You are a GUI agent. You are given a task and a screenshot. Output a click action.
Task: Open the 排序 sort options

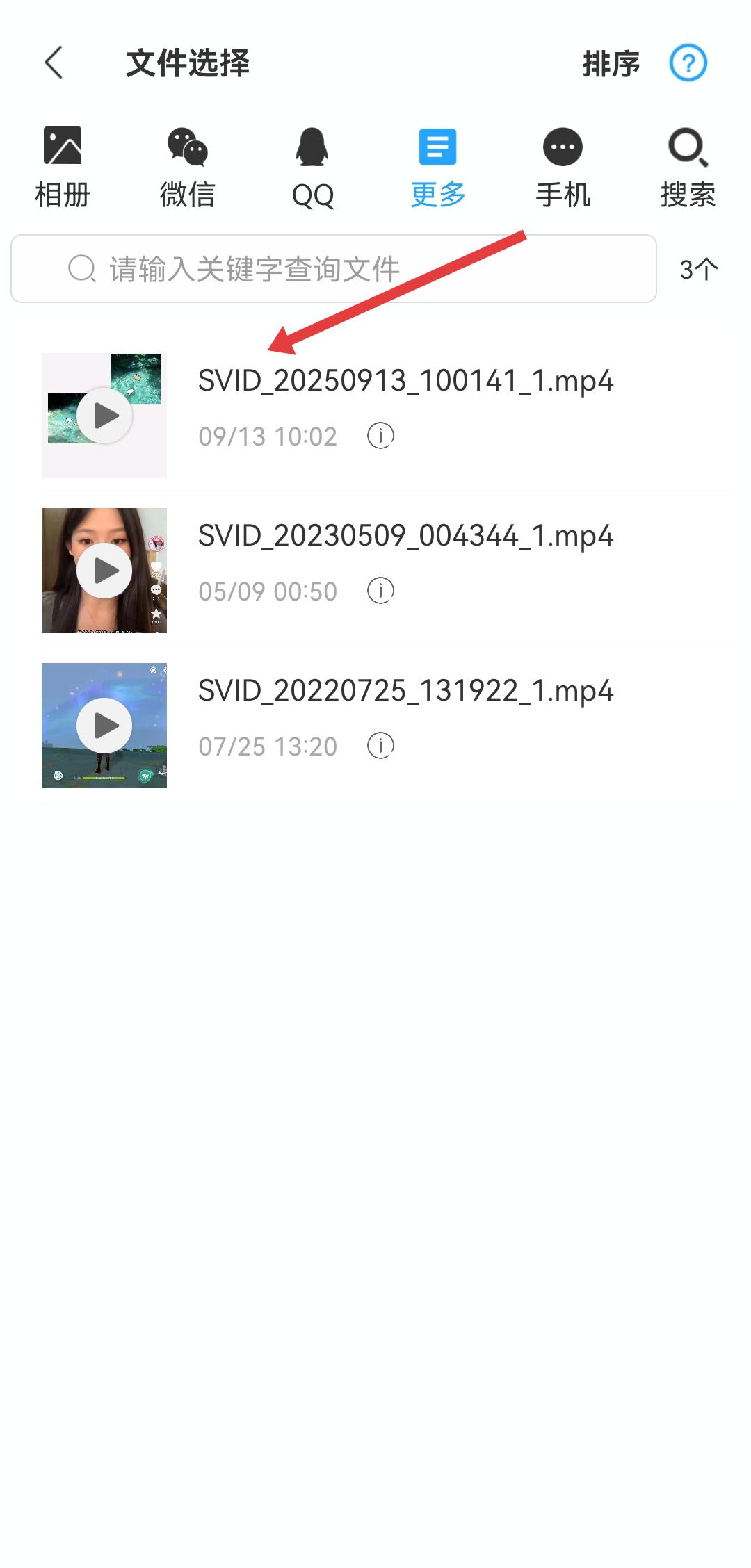(611, 64)
